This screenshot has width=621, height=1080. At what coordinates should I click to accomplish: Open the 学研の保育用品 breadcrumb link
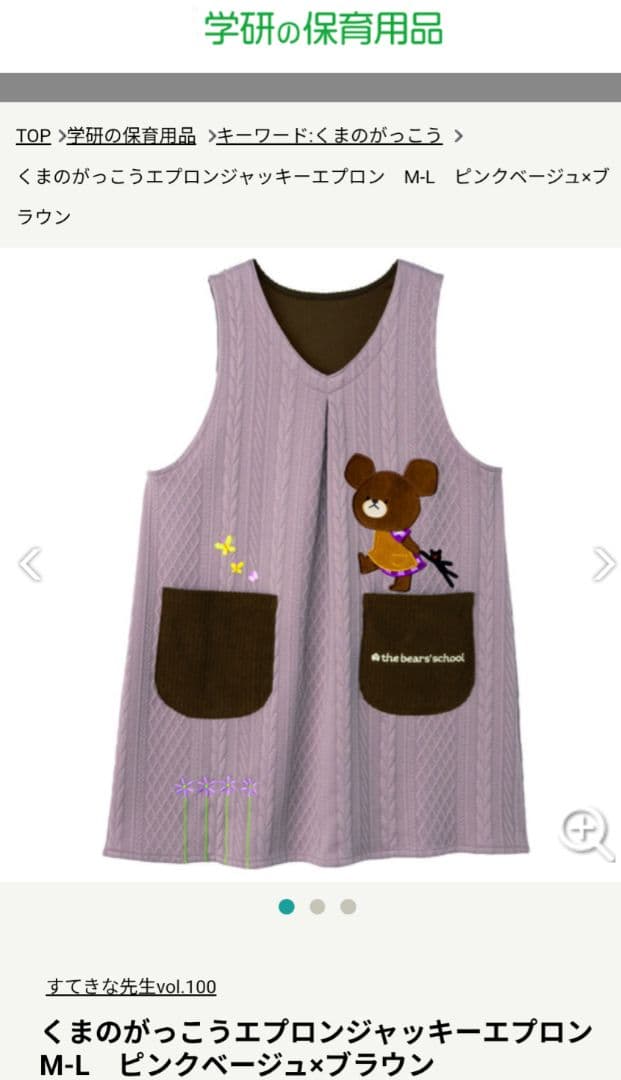(131, 135)
